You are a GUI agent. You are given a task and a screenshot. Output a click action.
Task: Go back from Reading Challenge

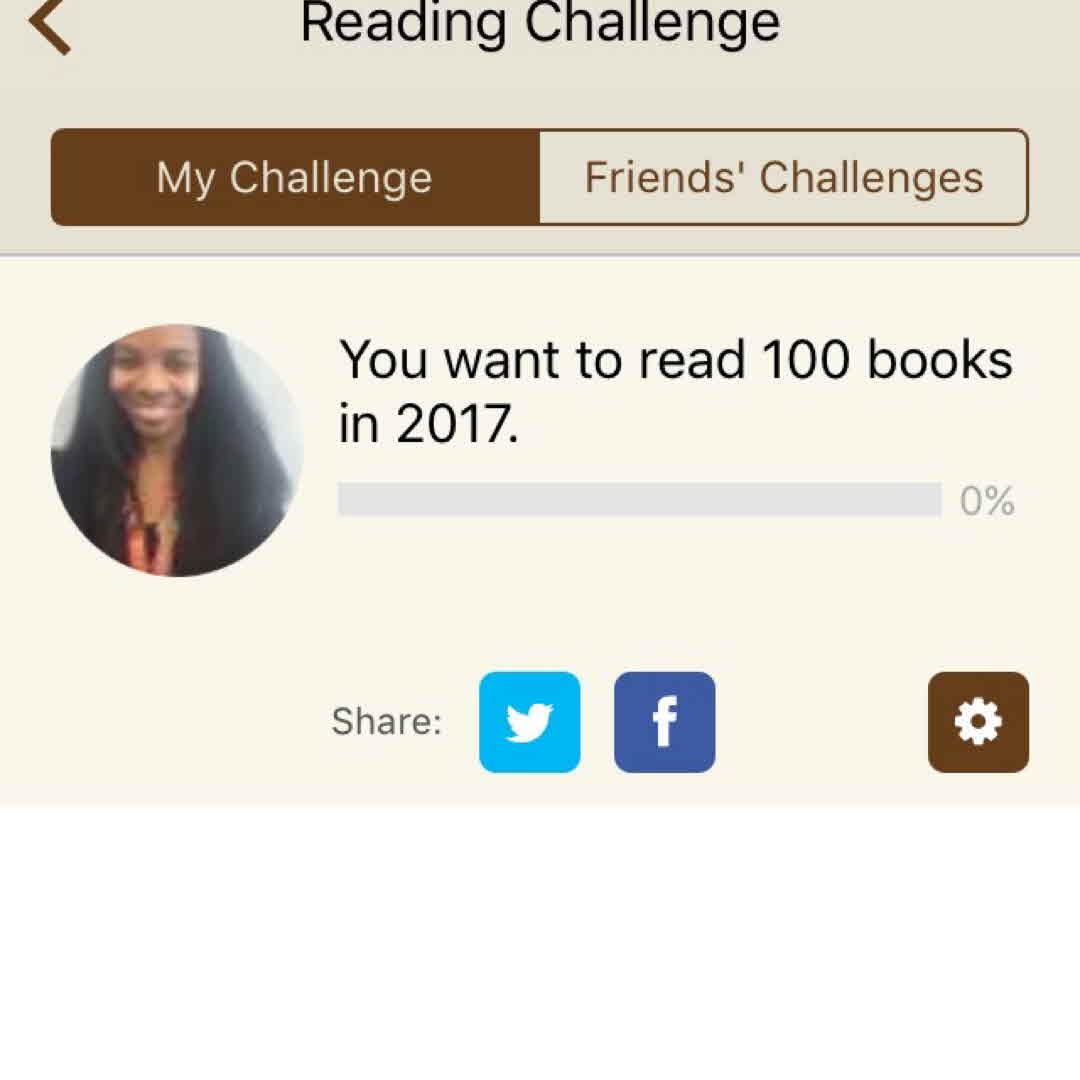tap(50, 26)
